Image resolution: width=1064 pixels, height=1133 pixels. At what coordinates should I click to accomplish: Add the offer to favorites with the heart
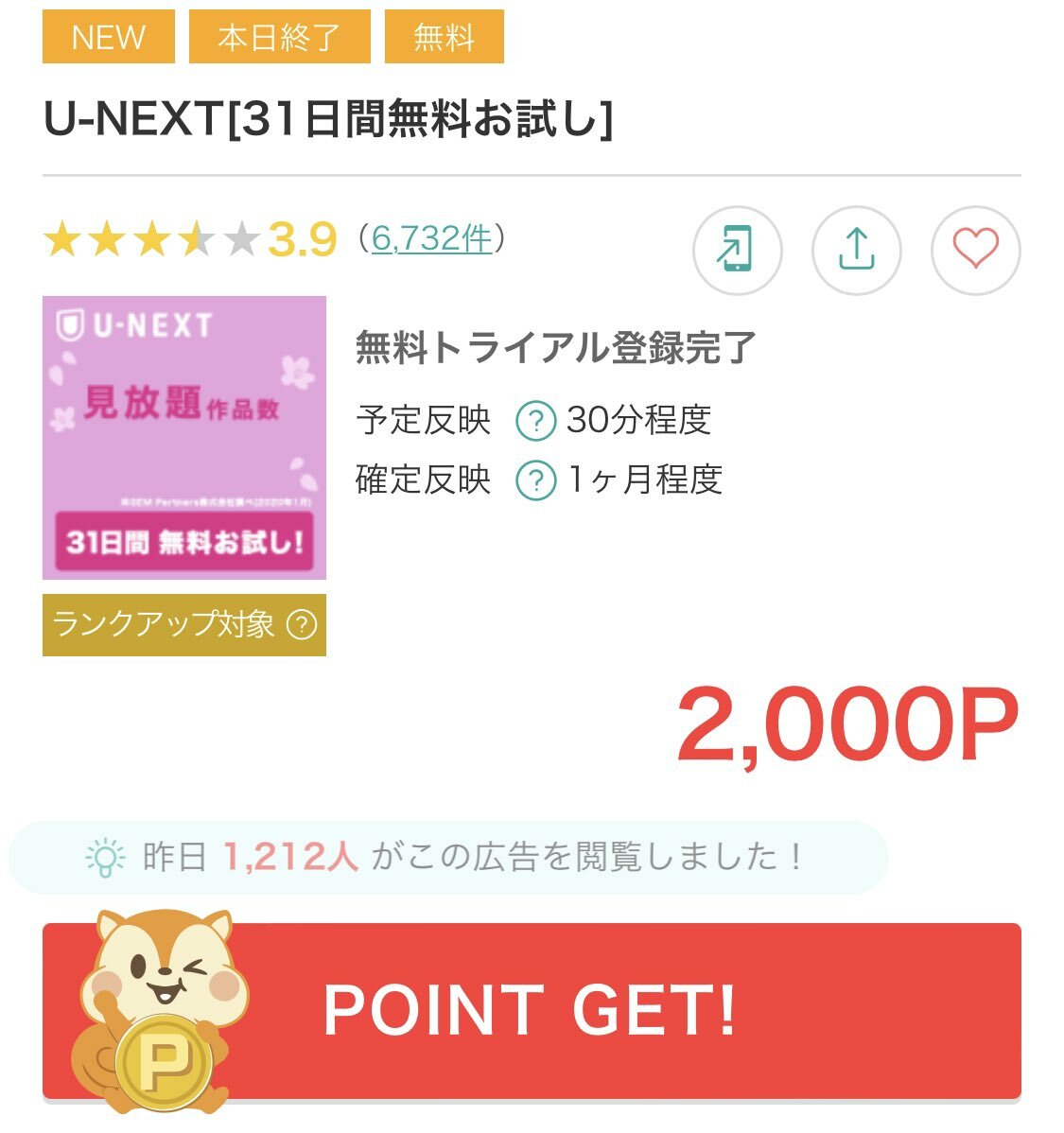point(975,251)
